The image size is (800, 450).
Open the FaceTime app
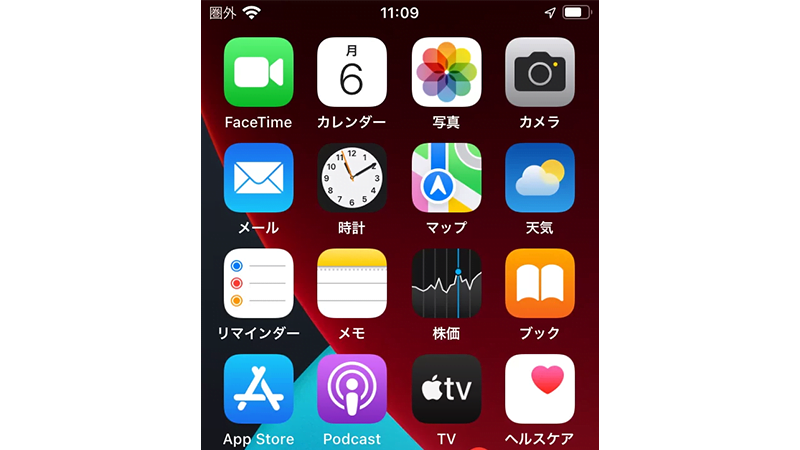click(x=259, y=72)
